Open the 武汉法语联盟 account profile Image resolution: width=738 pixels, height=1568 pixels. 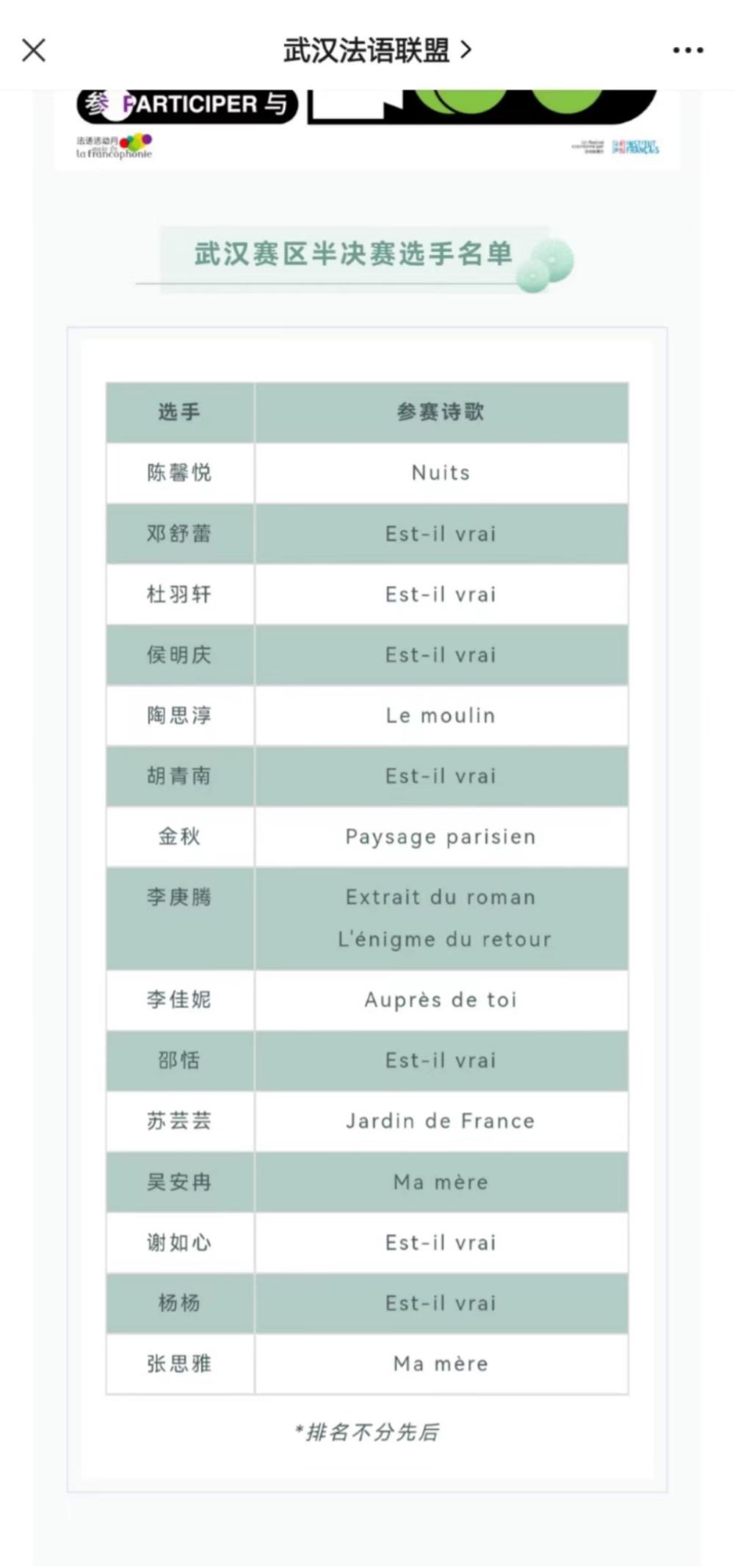click(376, 50)
